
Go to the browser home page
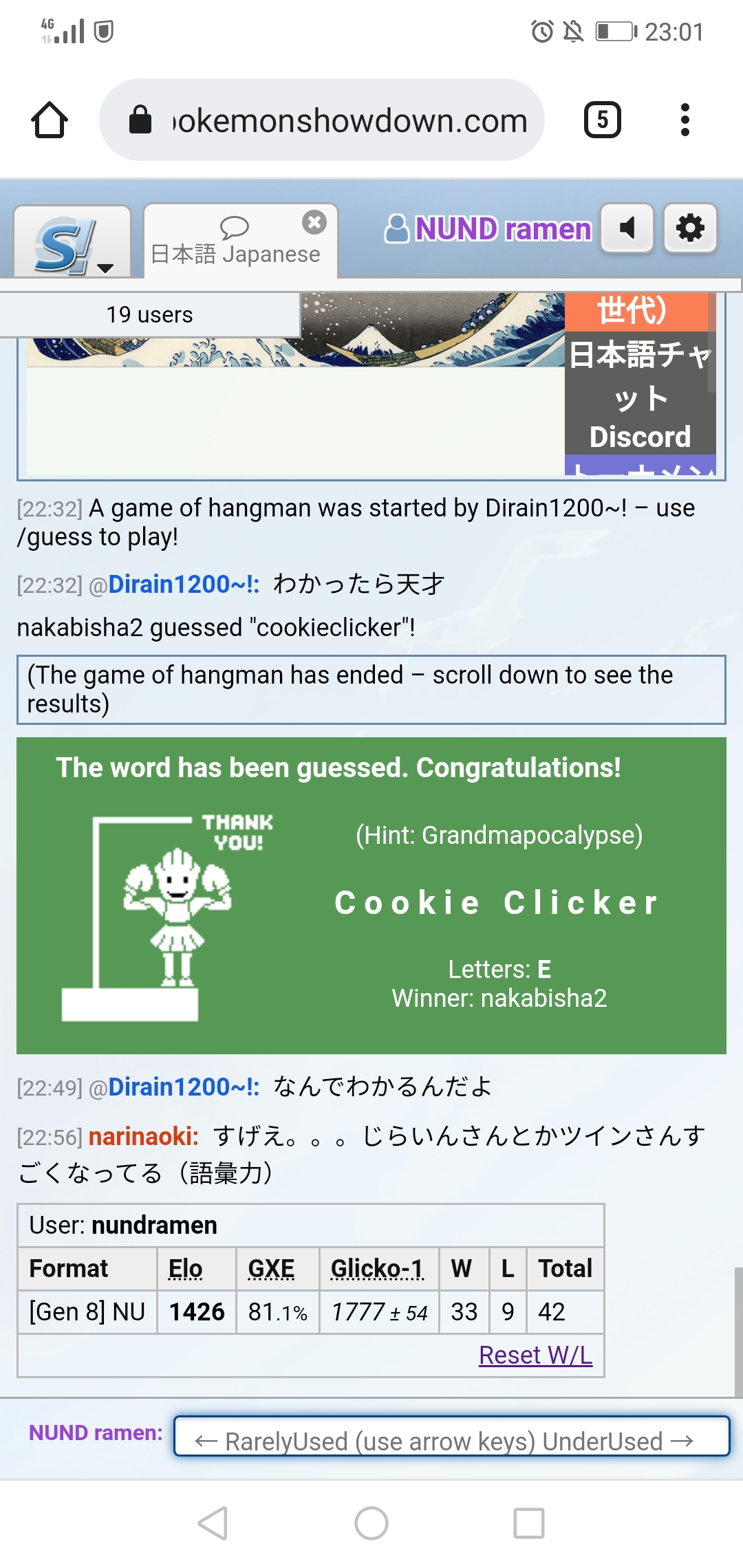[x=50, y=120]
